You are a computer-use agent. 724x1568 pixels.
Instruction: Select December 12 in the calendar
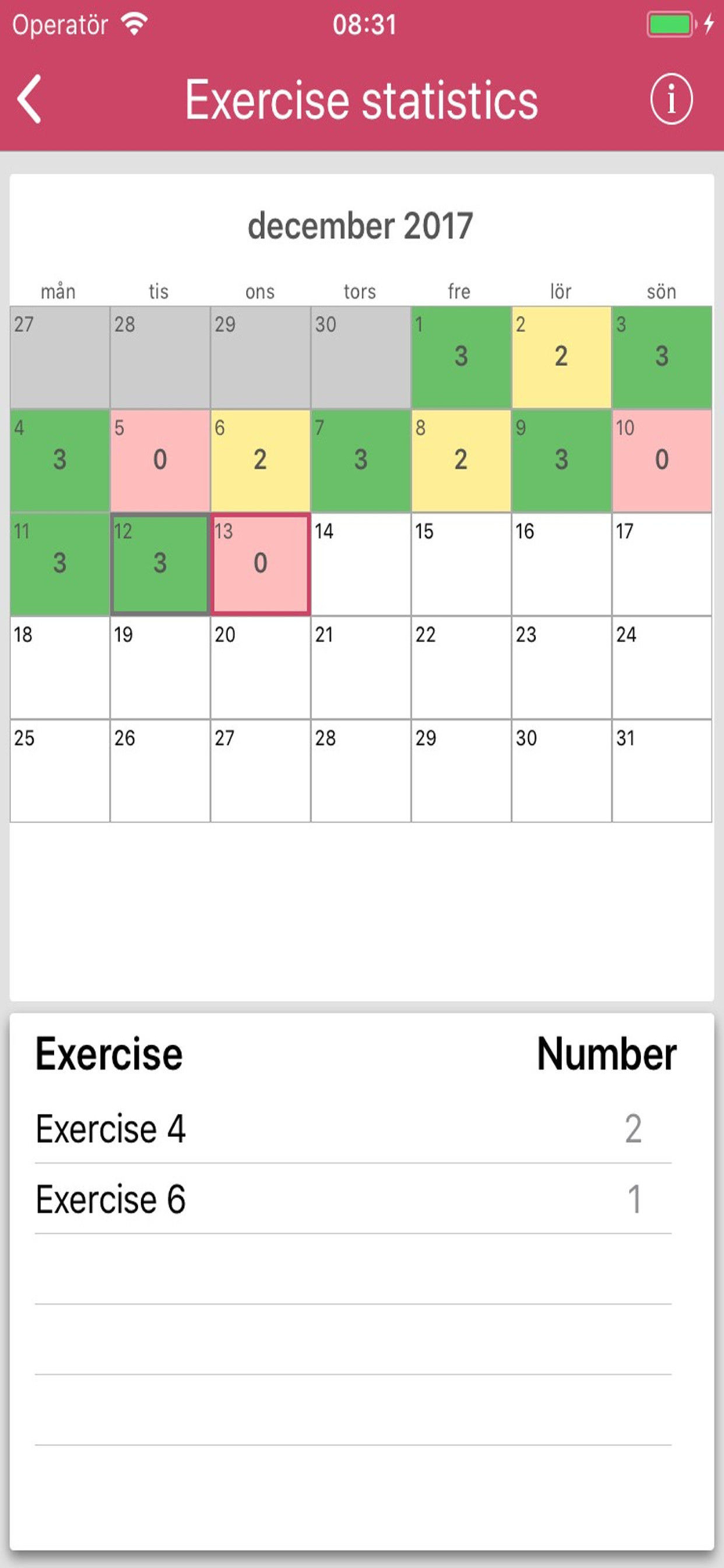click(160, 564)
